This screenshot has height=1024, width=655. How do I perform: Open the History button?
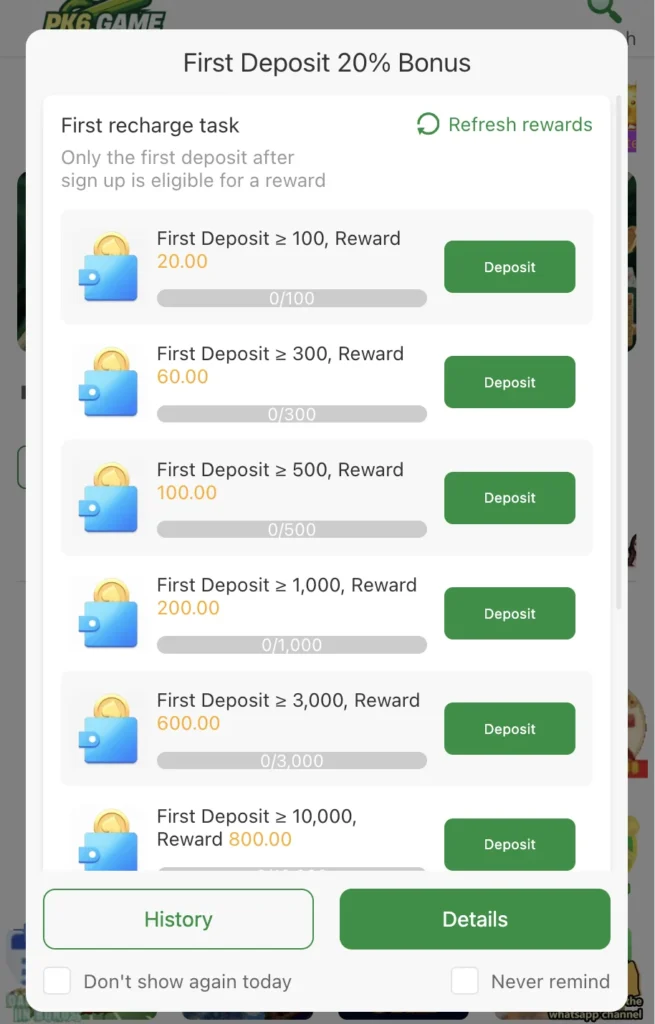pos(178,919)
